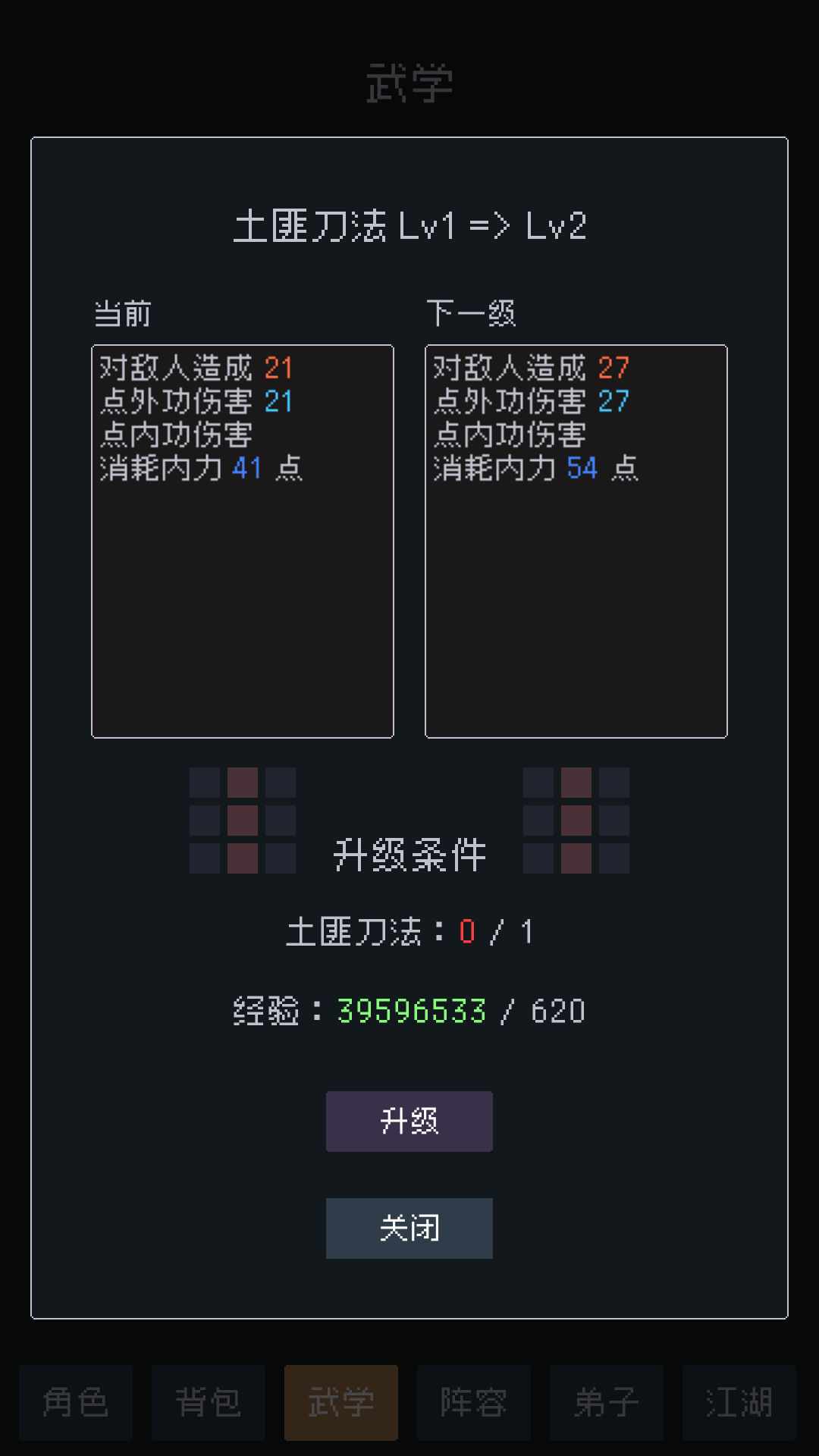This screenshot has height=1456, width=819.
Task: Open the 弟子 tab
Action: (x=607, y=1402)
